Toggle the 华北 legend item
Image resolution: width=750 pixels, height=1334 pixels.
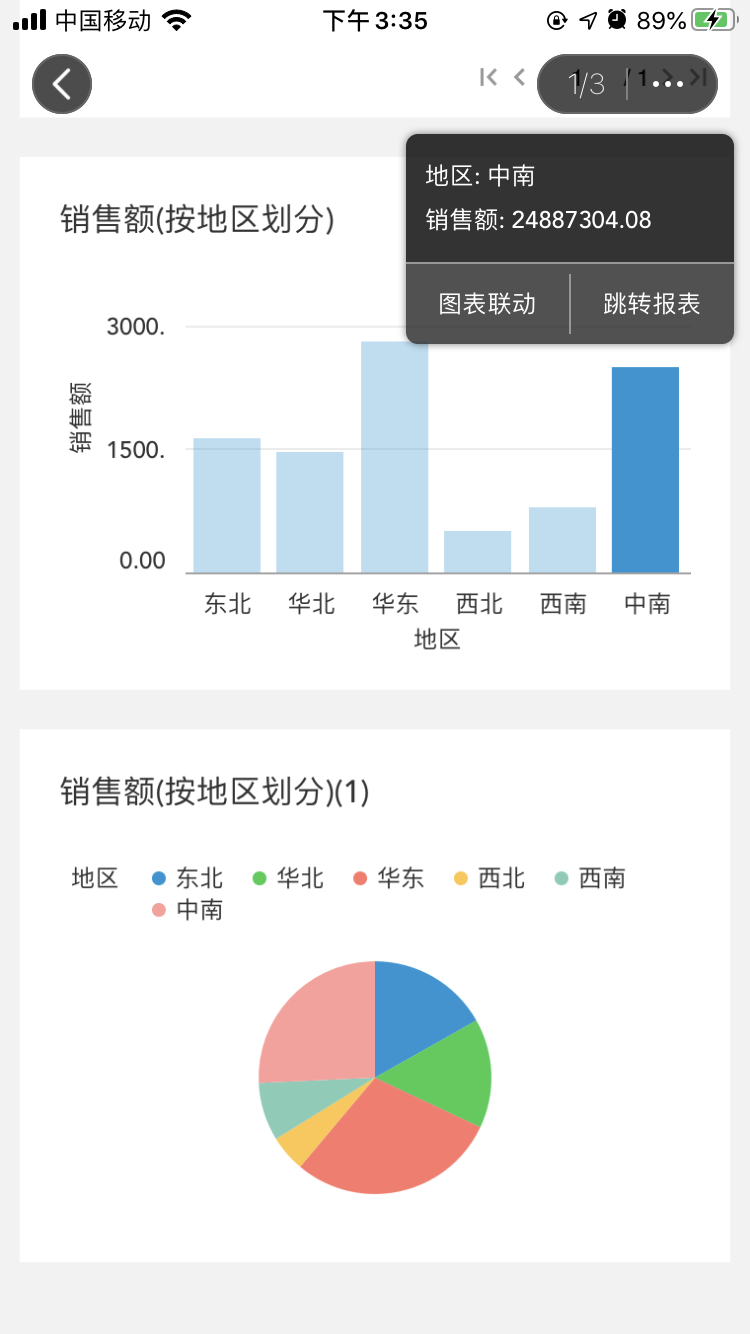point(287,878)
